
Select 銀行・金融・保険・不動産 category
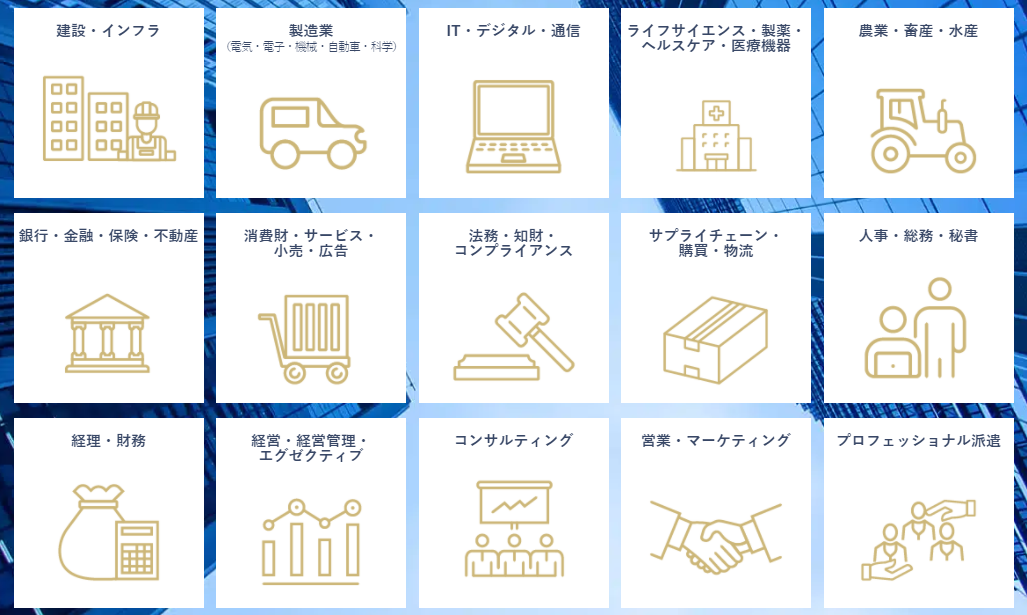(x=108, y=308)
